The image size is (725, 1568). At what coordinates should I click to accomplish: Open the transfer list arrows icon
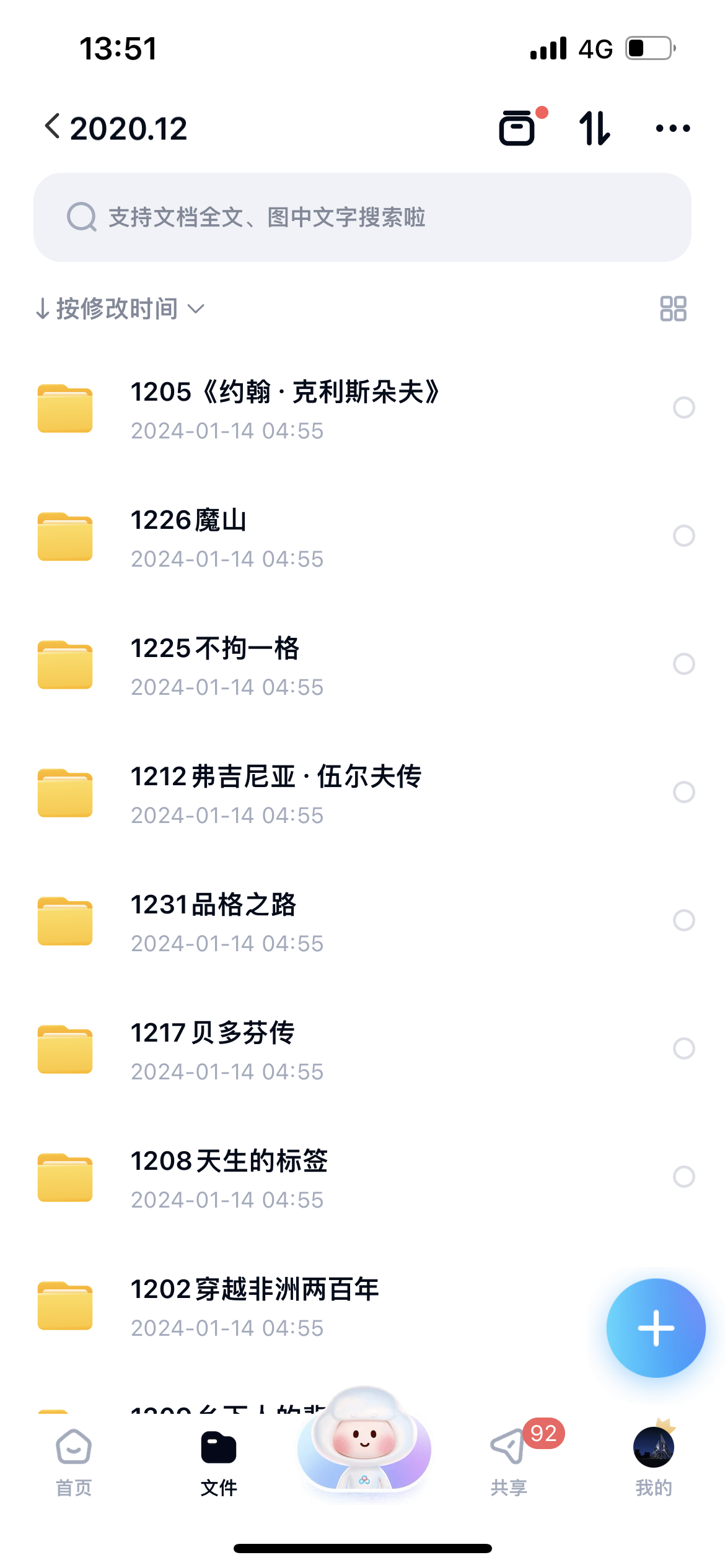pyautogui.click(x=594, y=128)
